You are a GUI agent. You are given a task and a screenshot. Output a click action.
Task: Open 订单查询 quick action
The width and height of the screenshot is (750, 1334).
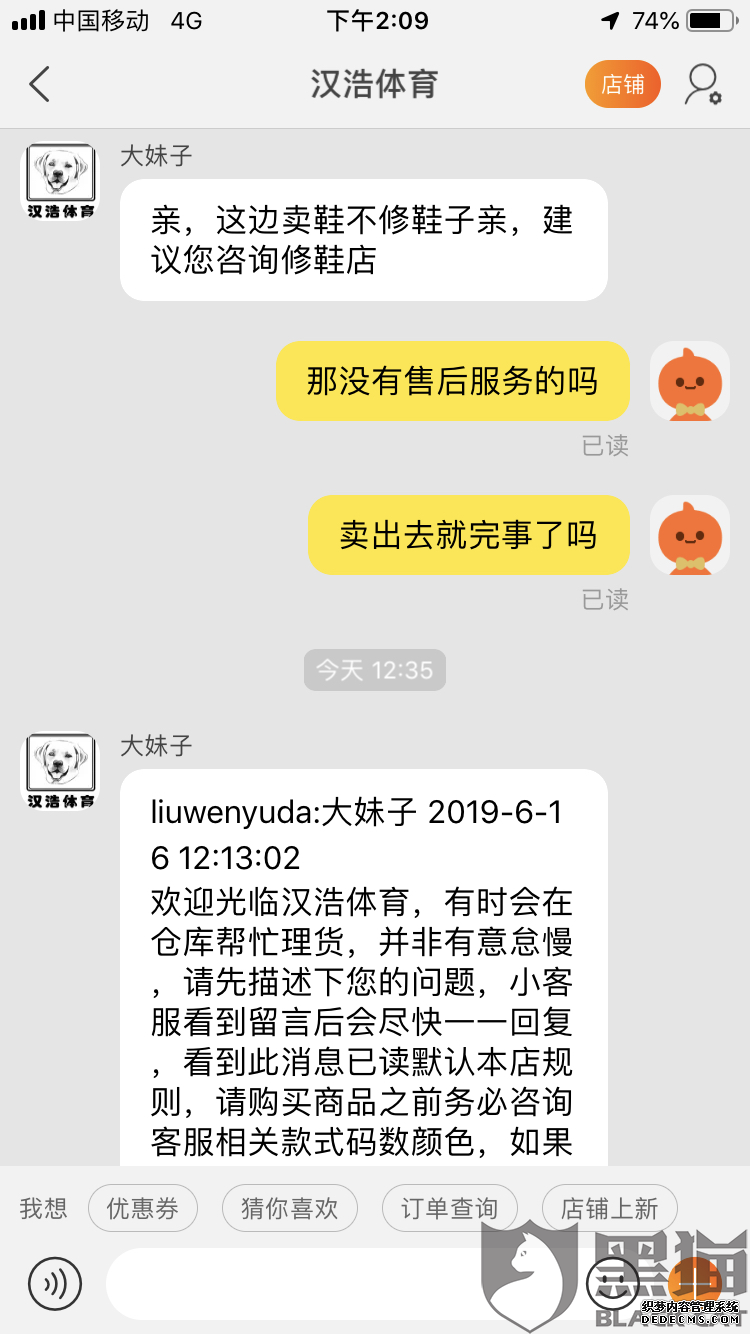[x=449, y=1208]
